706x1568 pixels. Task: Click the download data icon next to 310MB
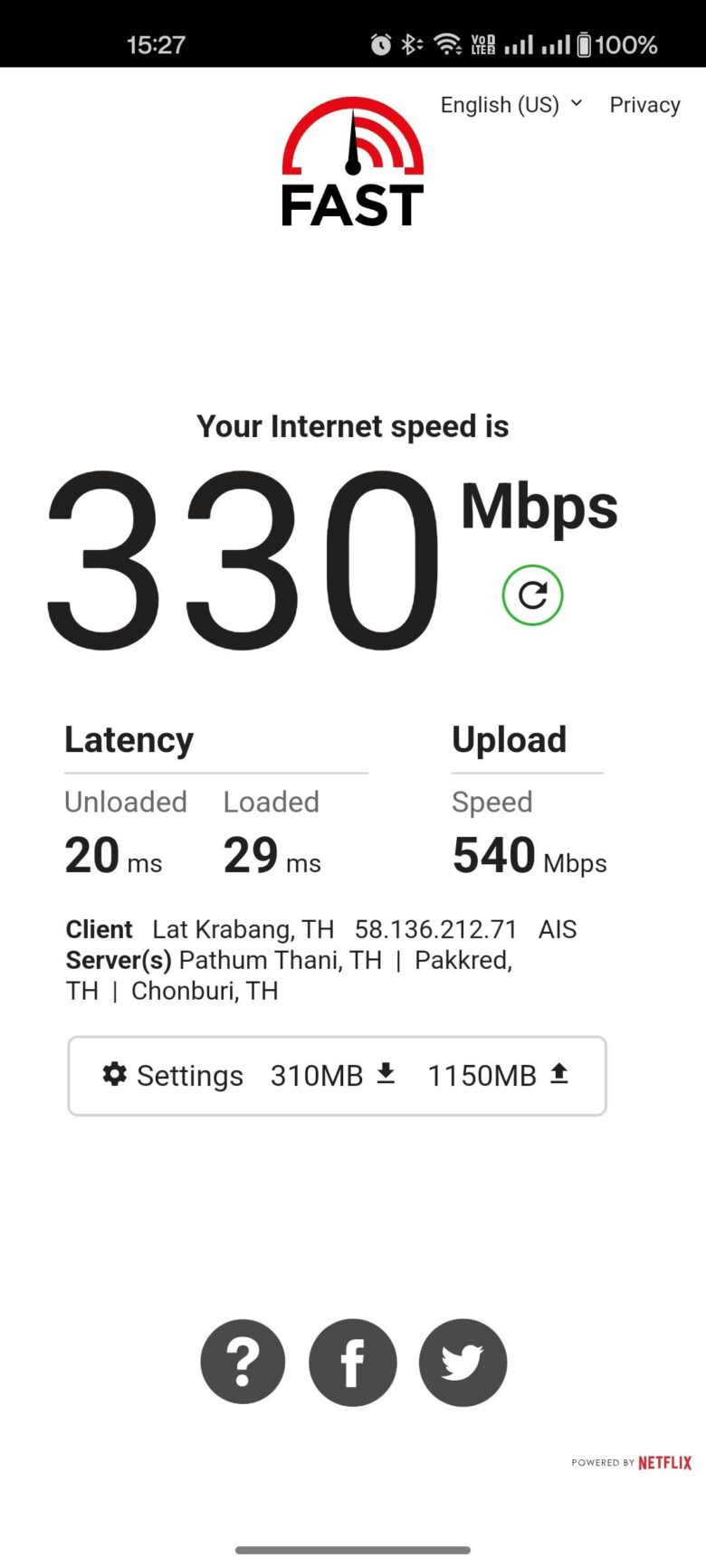386,1074
